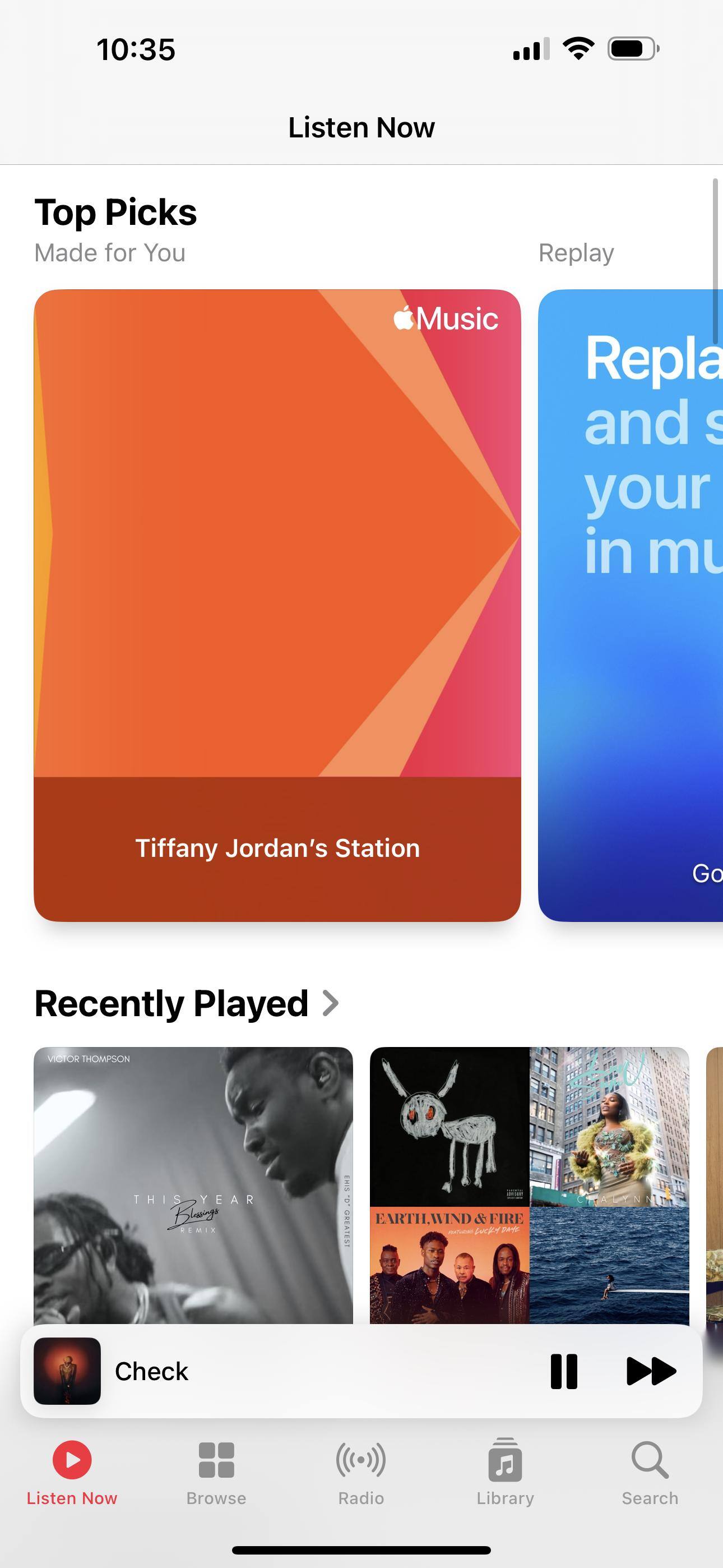Open the Replay card
Image resolution: width=723 pixels, height=1568 pixels.
click(x=631, y=605)
